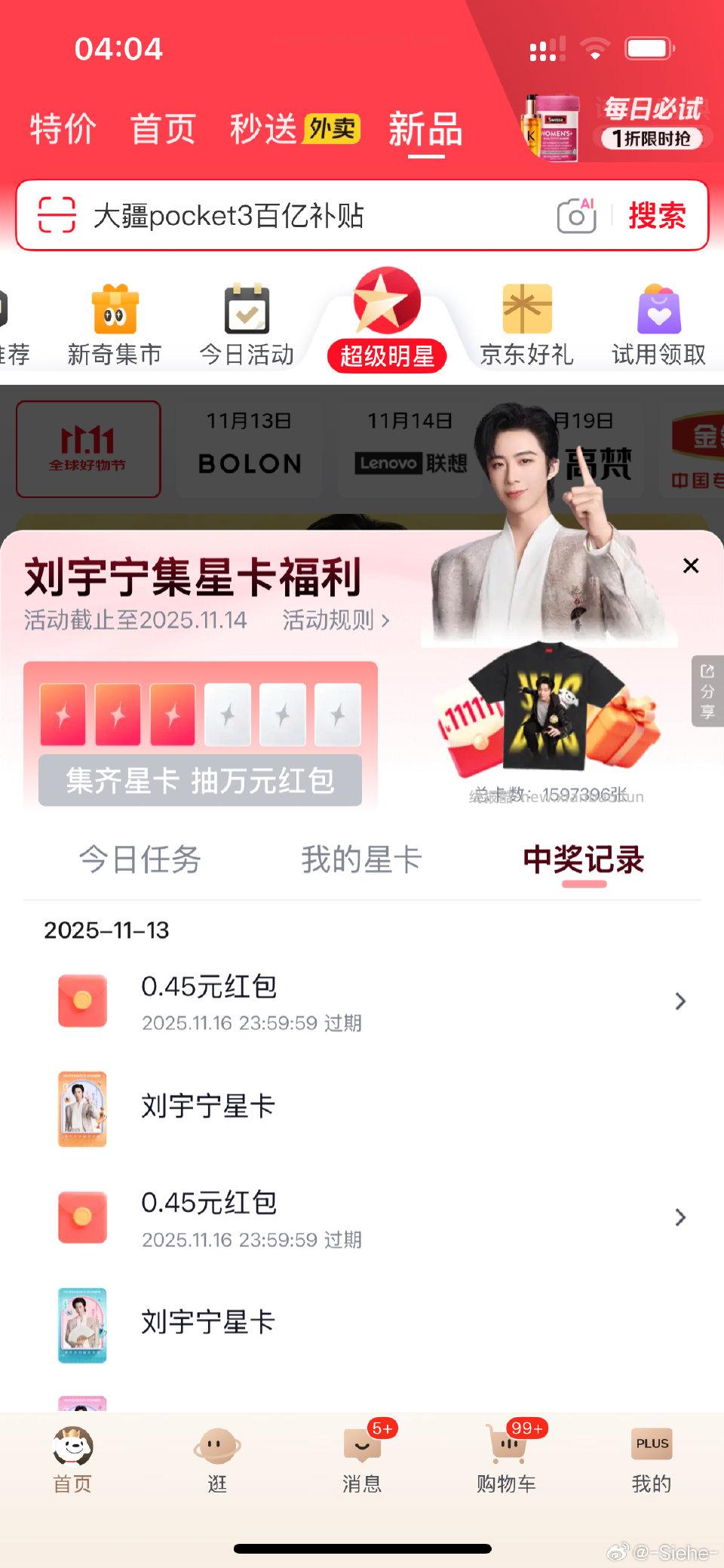This screenshot has height=1568, width=724.
Task: Switch to 我的星卡 tab
Action: [x=361, y=859]
